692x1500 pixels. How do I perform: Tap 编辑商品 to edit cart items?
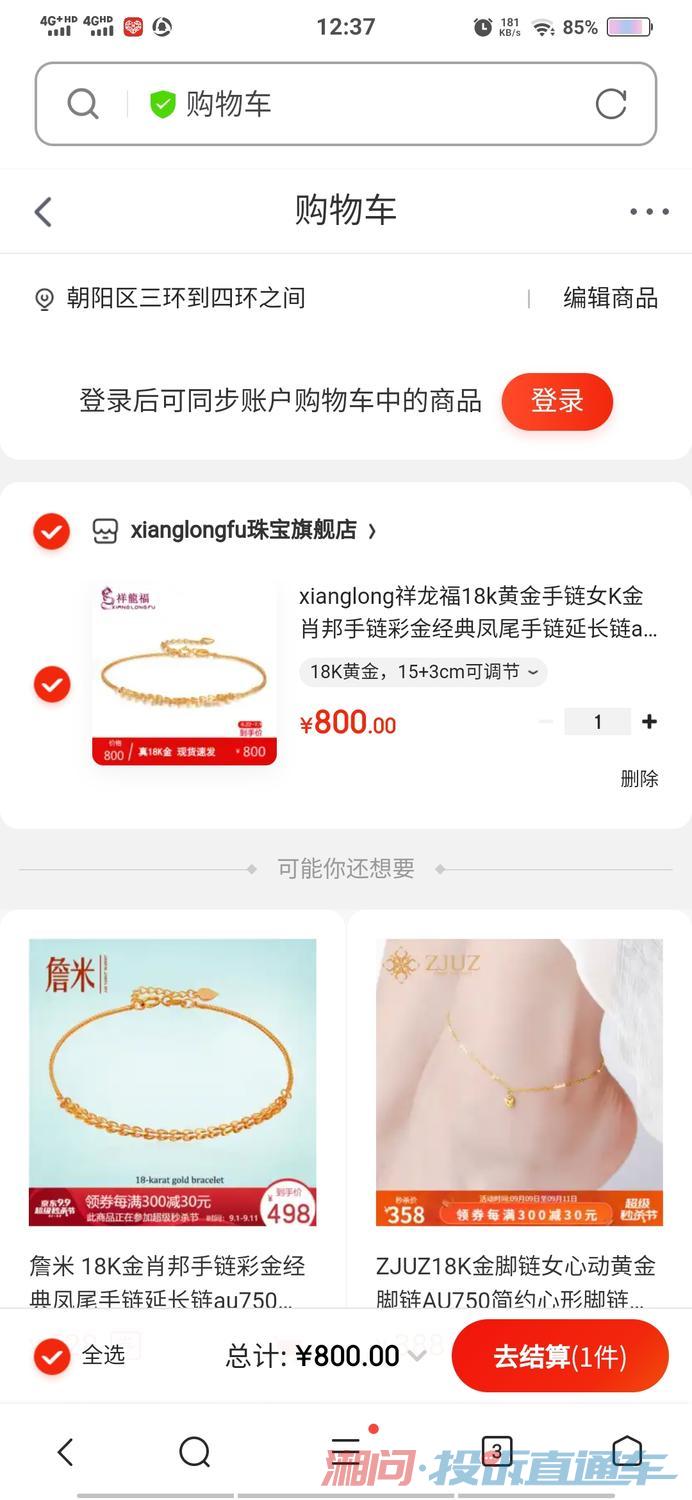click(610, 298)
